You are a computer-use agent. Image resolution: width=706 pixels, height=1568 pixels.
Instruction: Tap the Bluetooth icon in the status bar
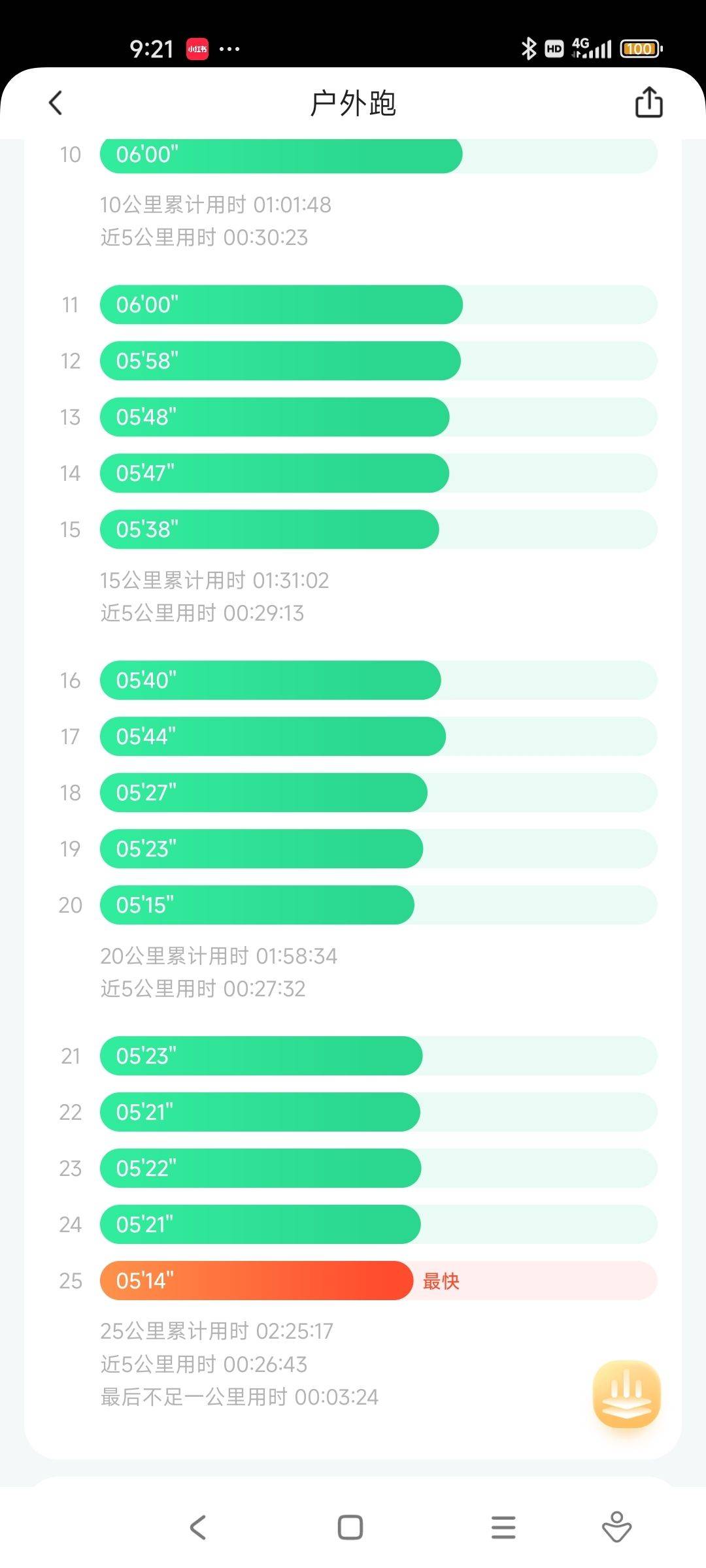coord(528,48)
